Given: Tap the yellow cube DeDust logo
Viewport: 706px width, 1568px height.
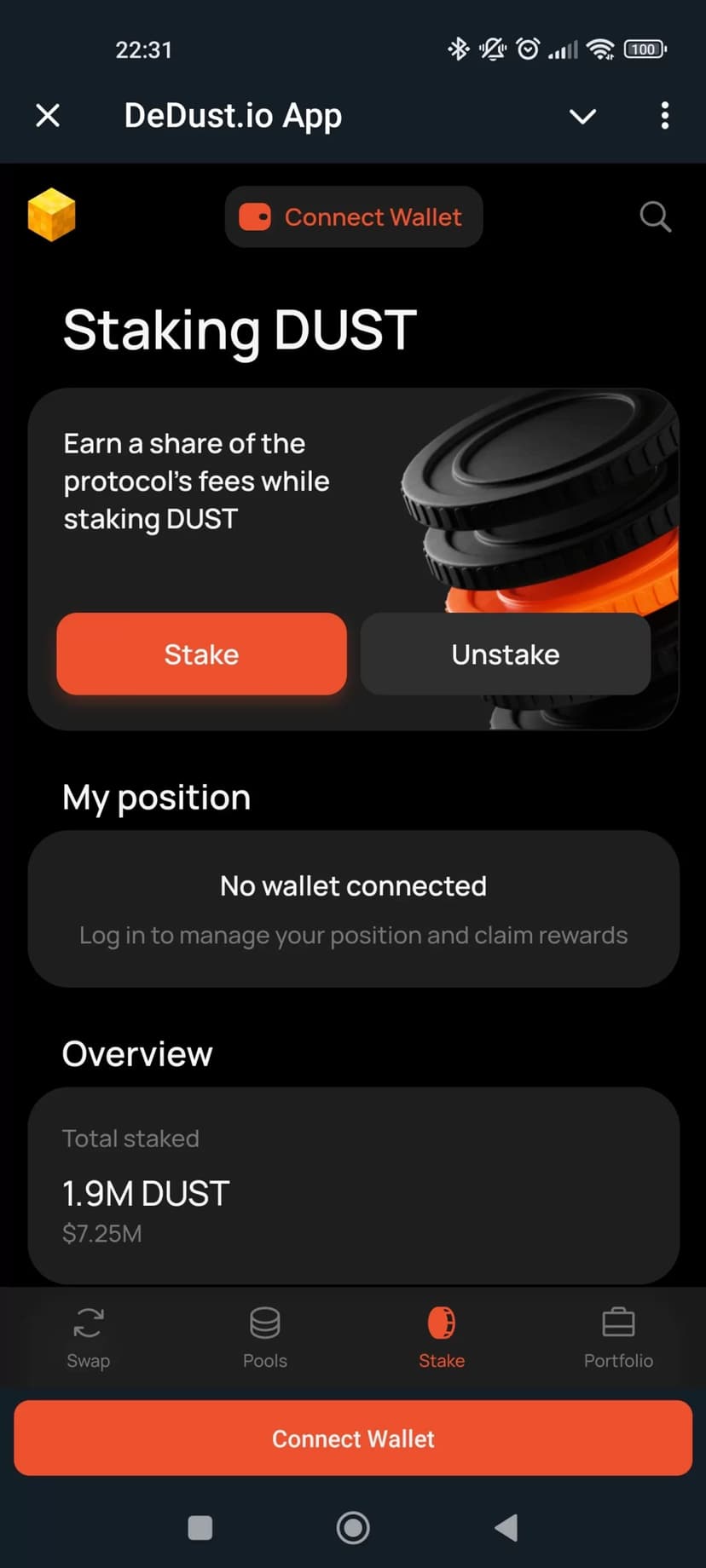Looking at the screenshot, I should 51,215.
